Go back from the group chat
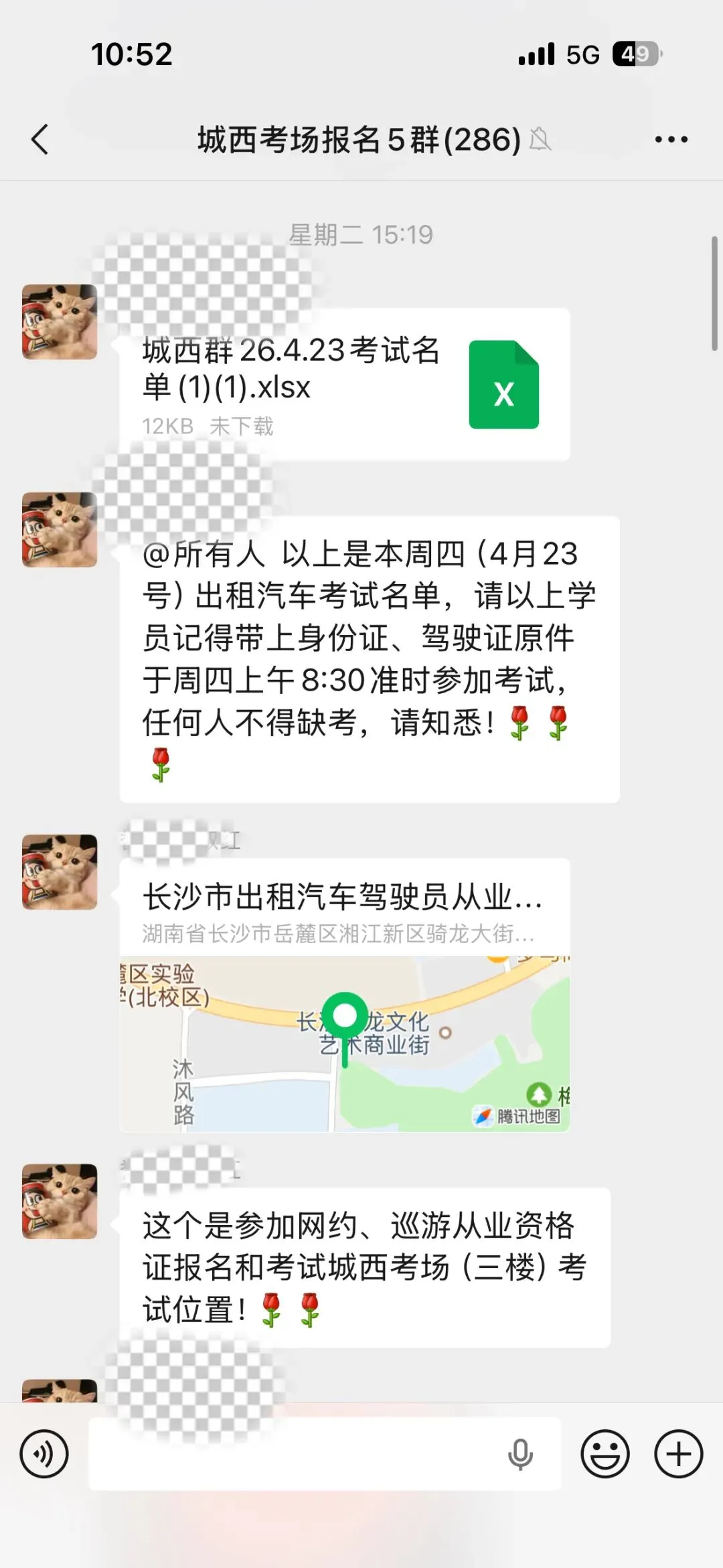The image size is (723, 1568). click(40, 139)
